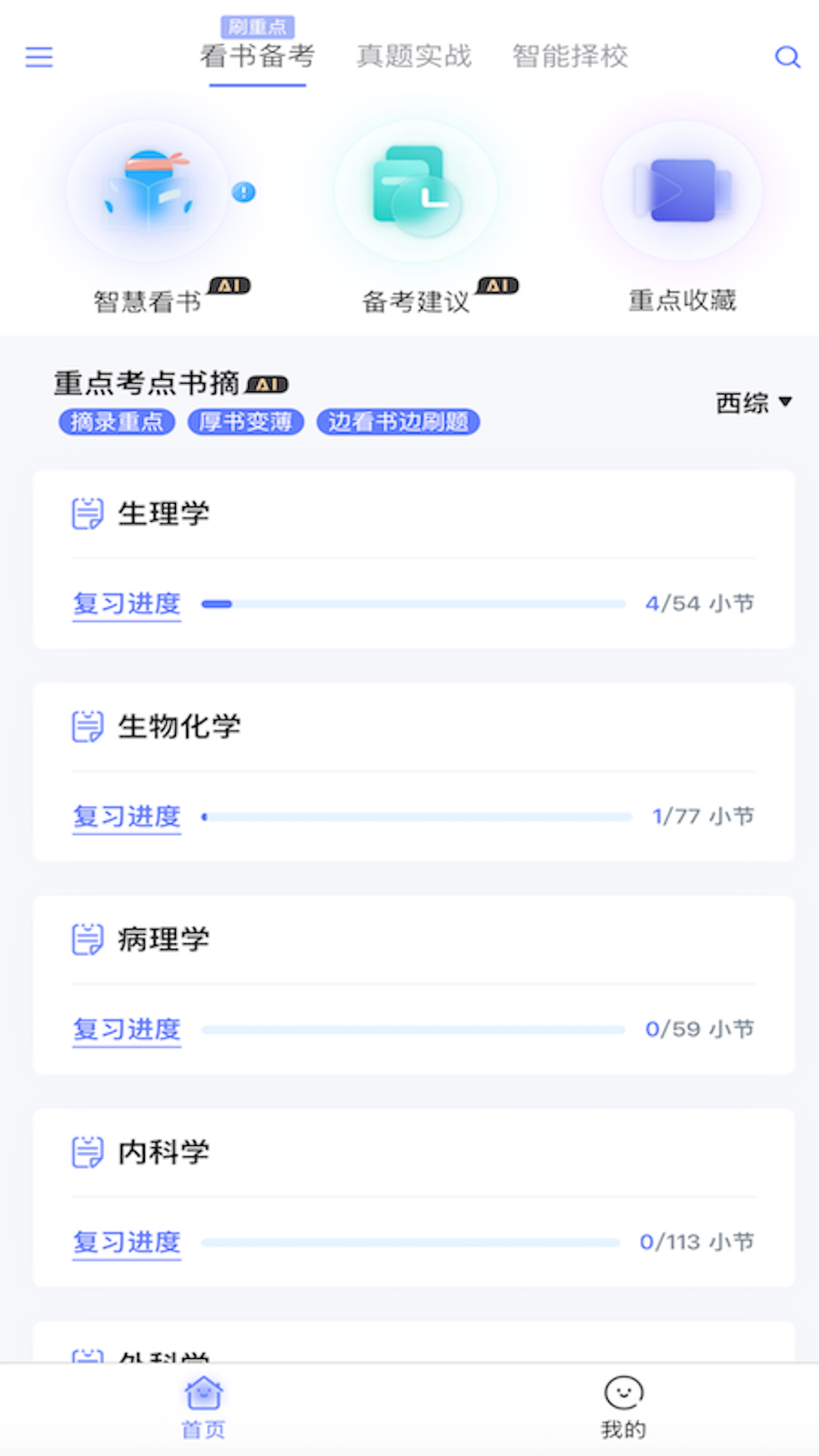Tap the 生理学 clipboard icon
This screenshot has width=819, height=1456.
86,513
